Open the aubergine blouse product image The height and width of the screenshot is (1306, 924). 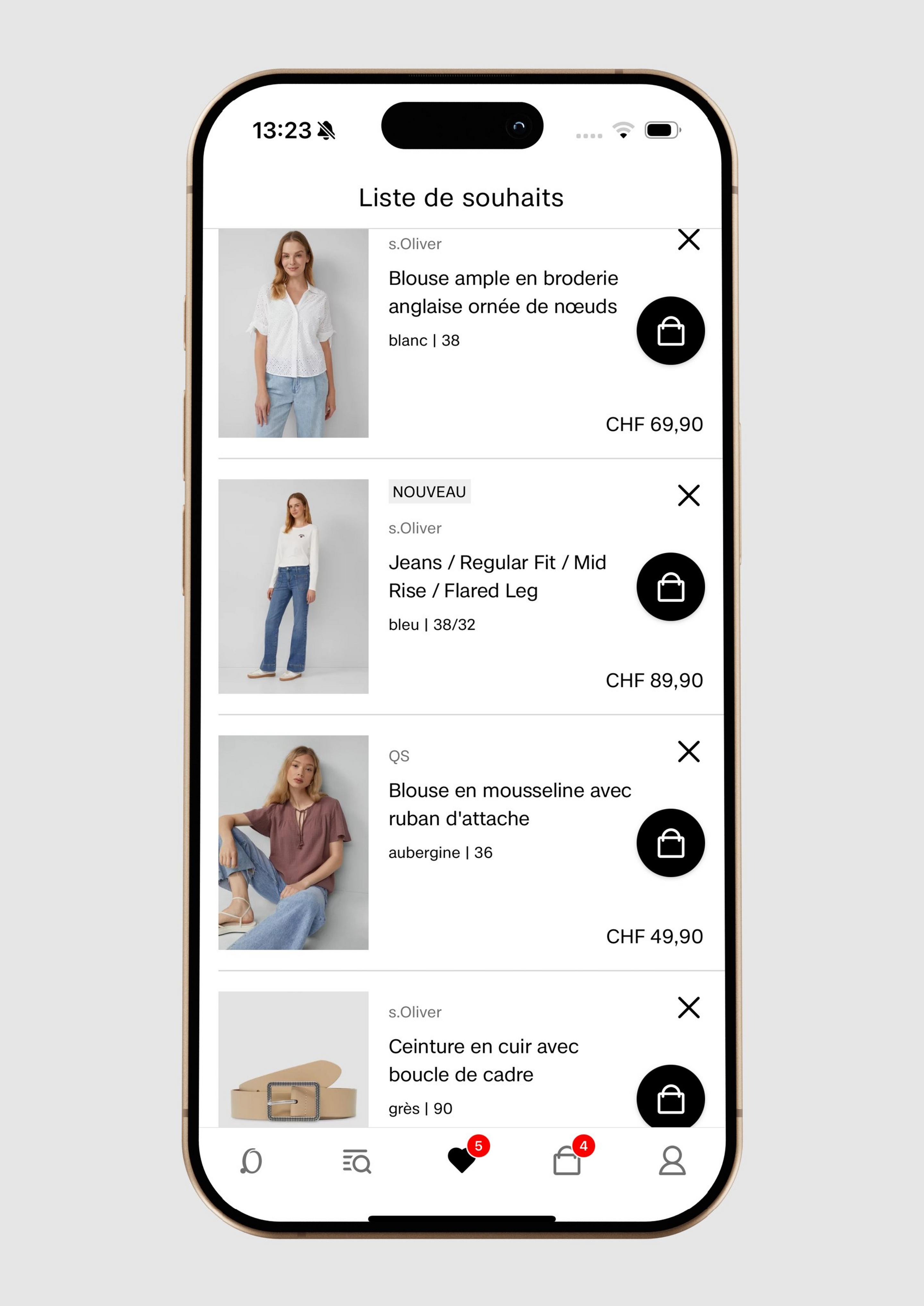click(x=293, y=842)
